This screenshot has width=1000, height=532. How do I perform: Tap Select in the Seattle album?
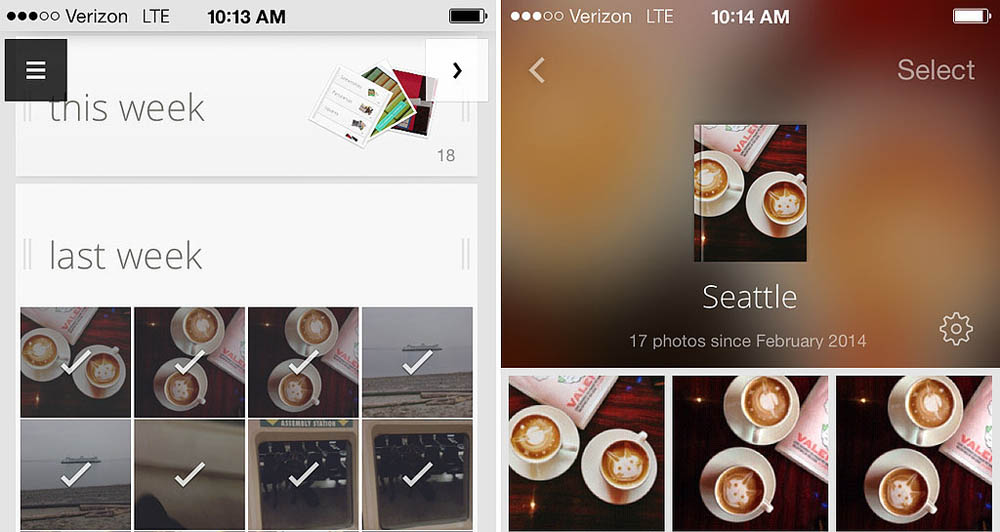935,70
